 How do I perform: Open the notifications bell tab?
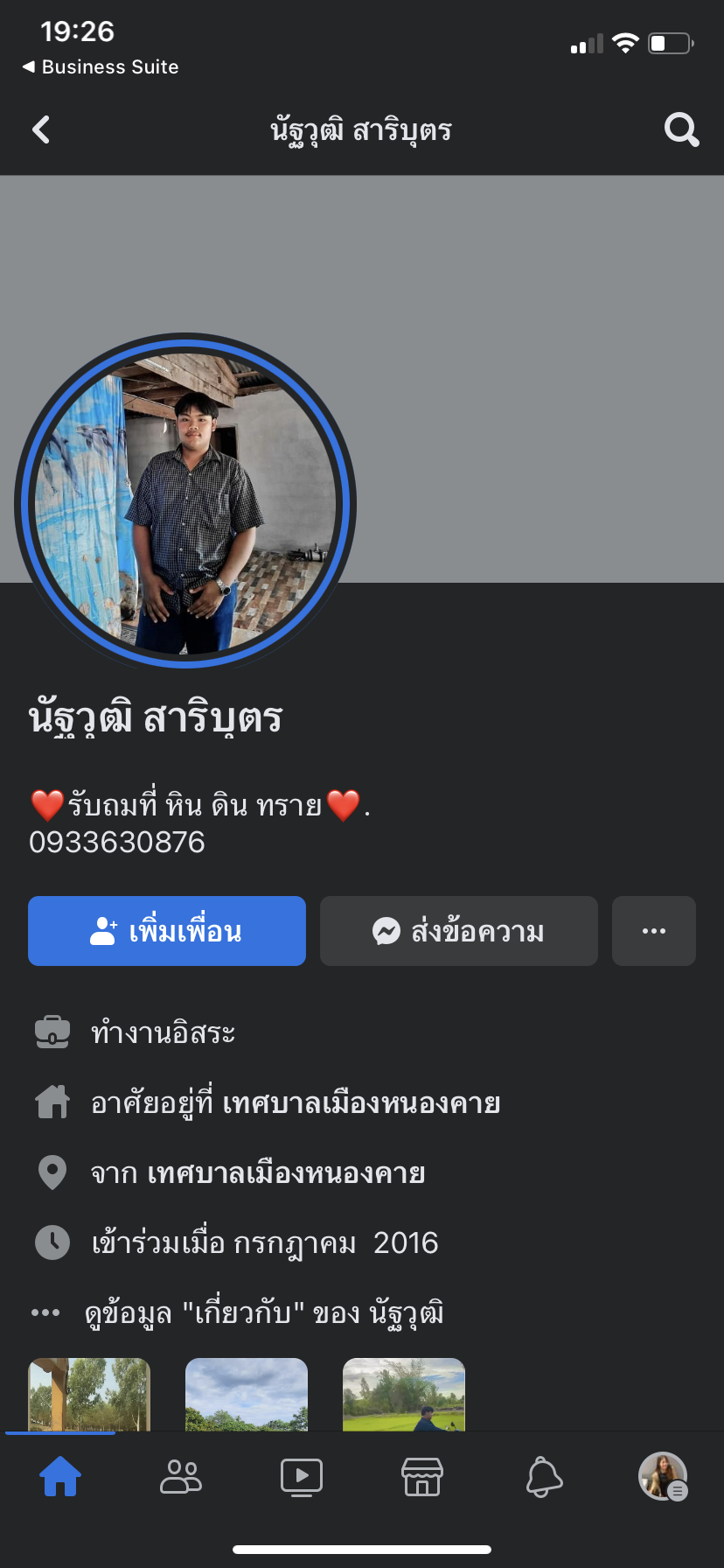(x=543, y=1477)
